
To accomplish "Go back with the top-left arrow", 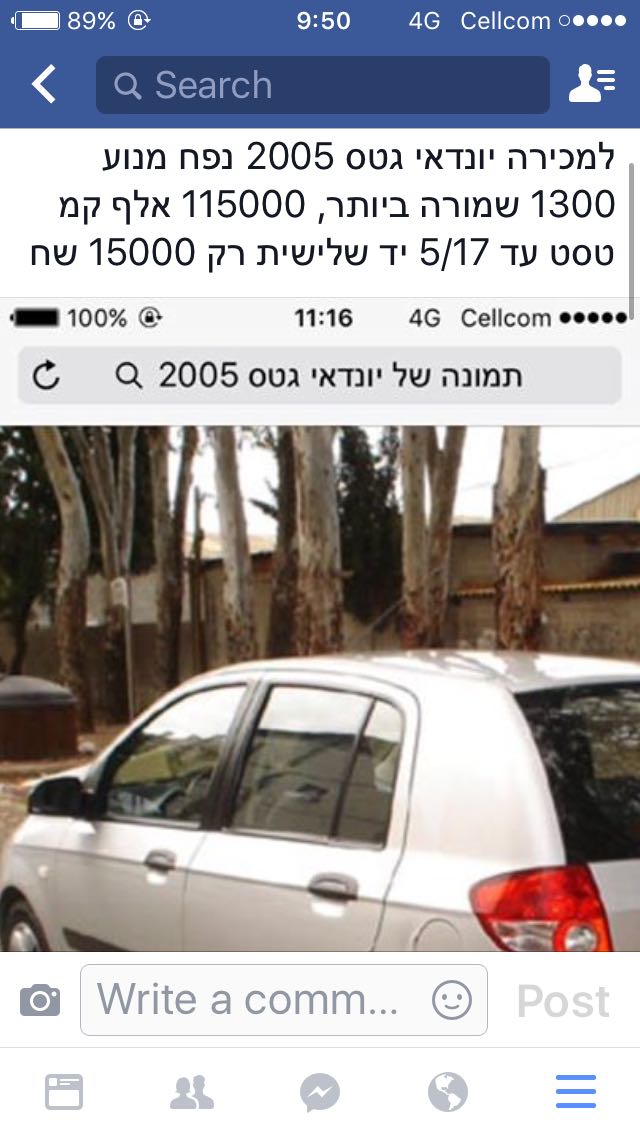I will (x=43, y=84).
